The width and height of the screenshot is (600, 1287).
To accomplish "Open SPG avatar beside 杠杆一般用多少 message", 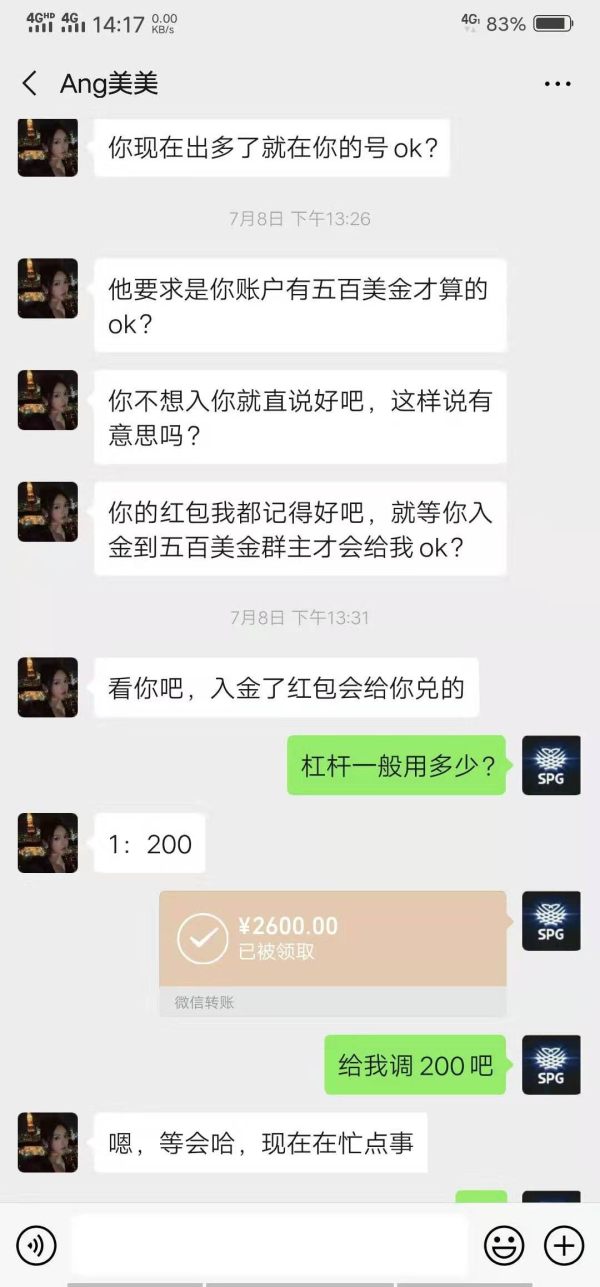I will 551,766.
